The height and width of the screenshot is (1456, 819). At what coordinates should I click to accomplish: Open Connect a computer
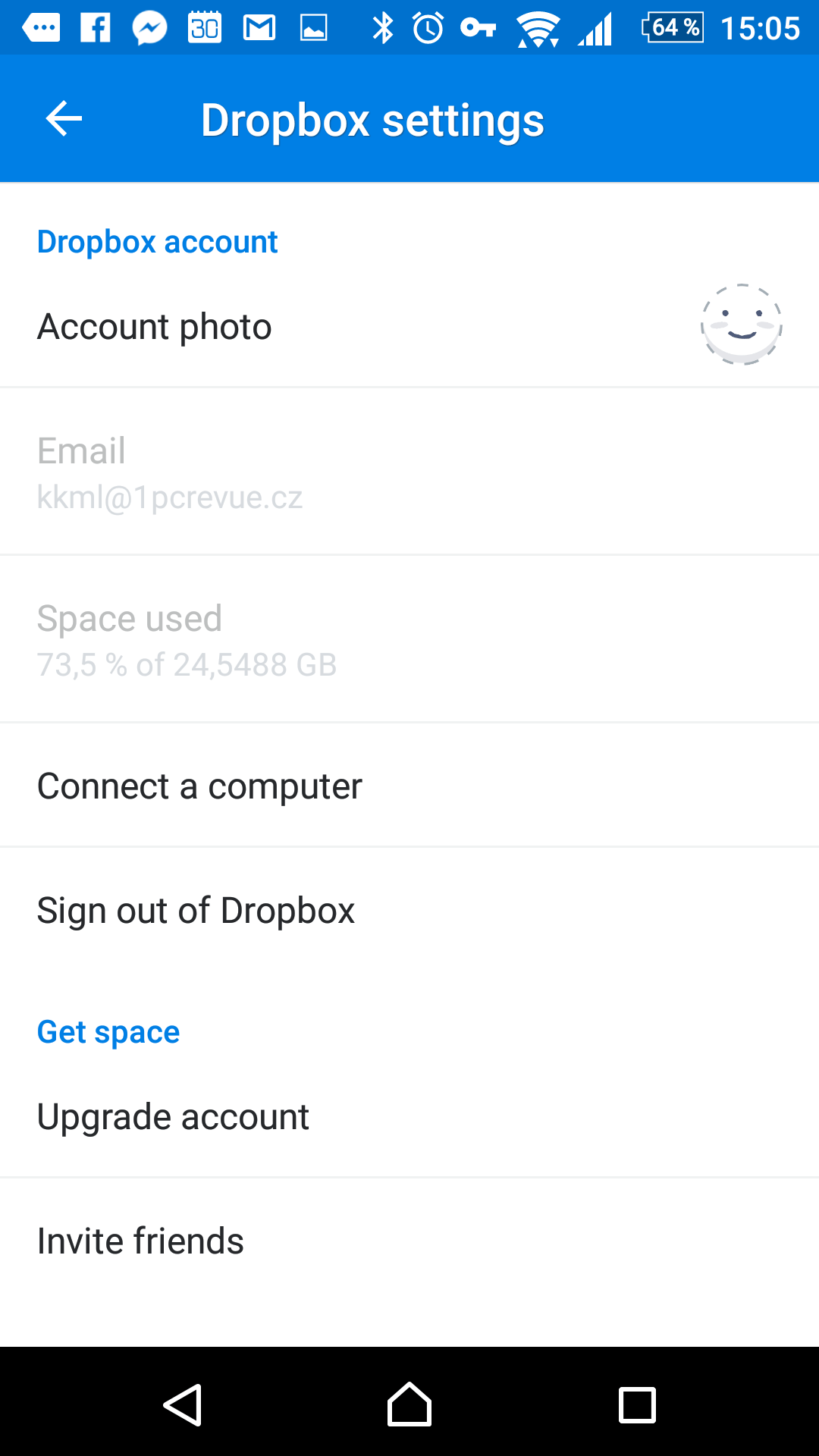[409, 786]
